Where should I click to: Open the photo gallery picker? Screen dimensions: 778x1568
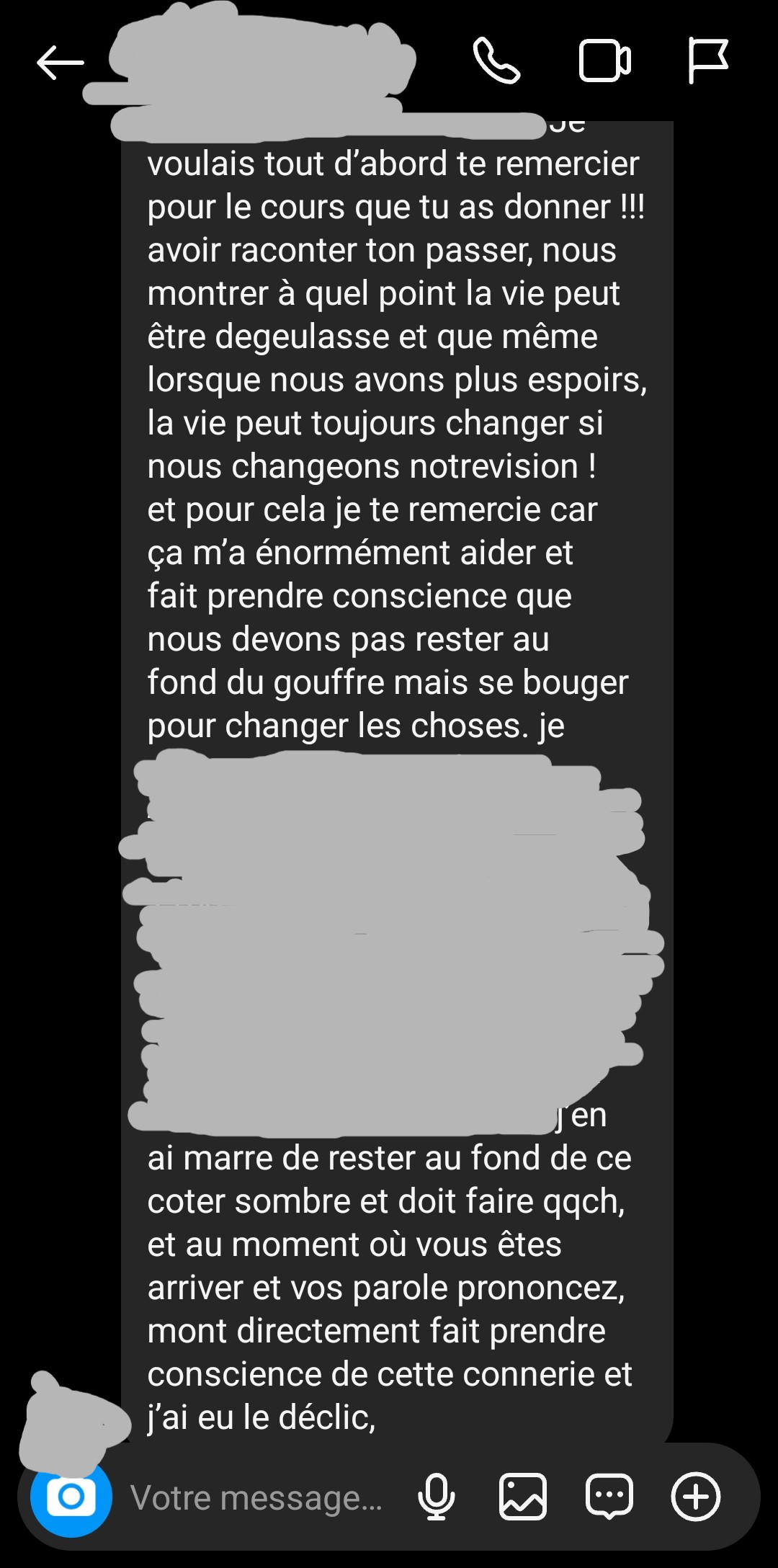coord(523,1497)
